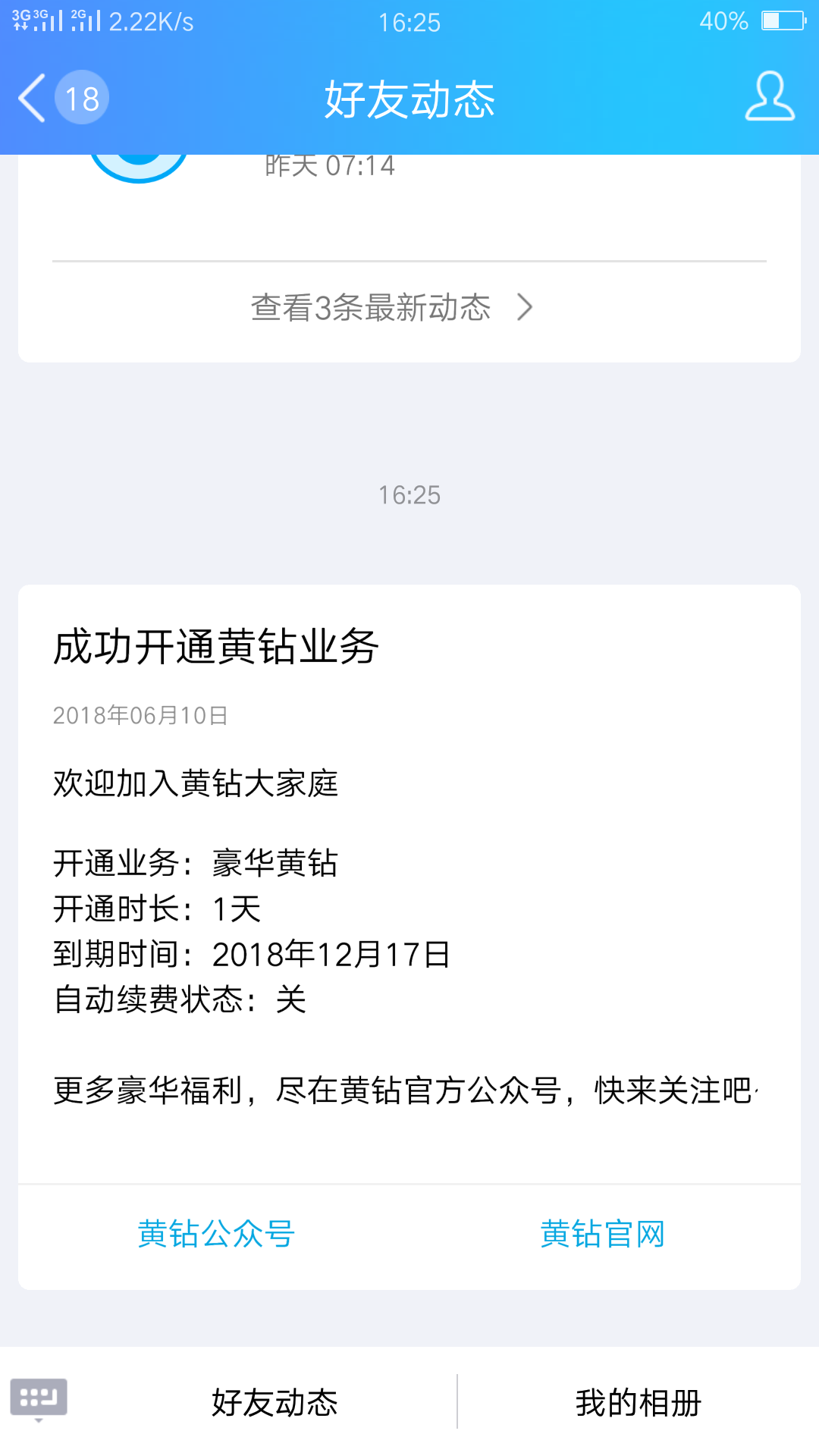The image size is (819, 1456).
Task: Switch to keyboard input mode
Action: (39, 1398)
